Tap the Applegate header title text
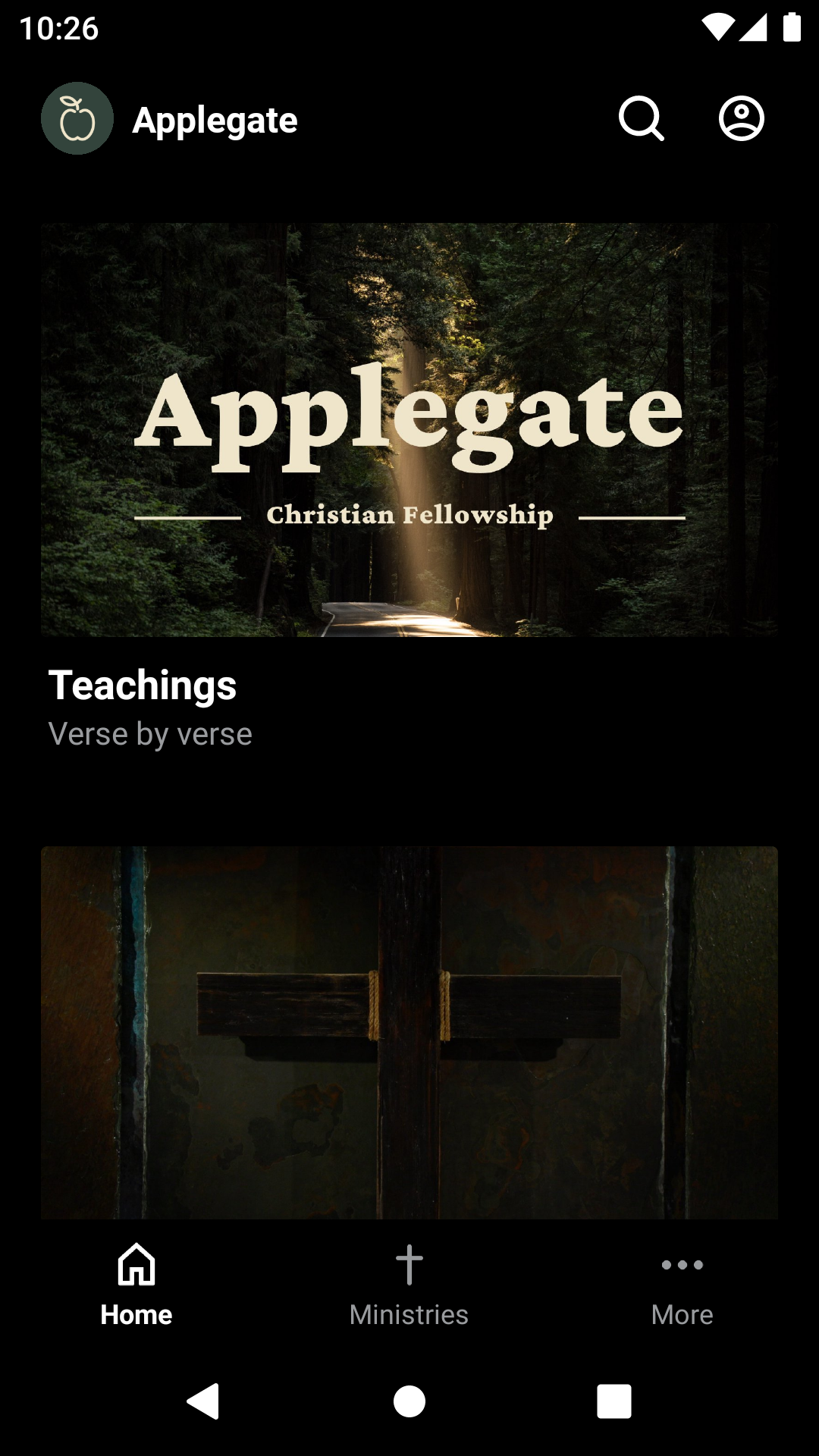Screen dimensions: 819x1456 click(x=215, y=120)
